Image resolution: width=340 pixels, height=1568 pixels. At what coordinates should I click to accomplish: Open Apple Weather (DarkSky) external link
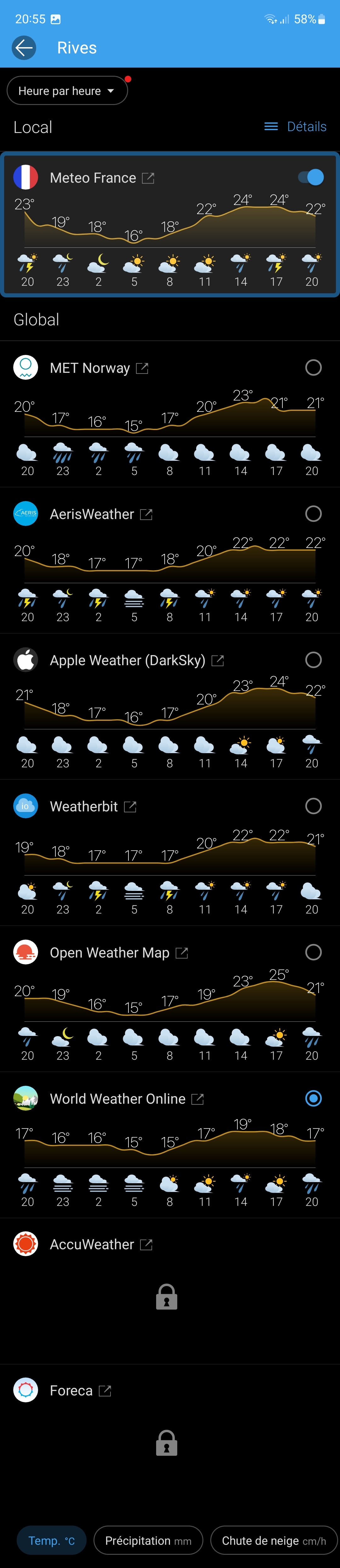pyautogui.click(x=218, y=660)
